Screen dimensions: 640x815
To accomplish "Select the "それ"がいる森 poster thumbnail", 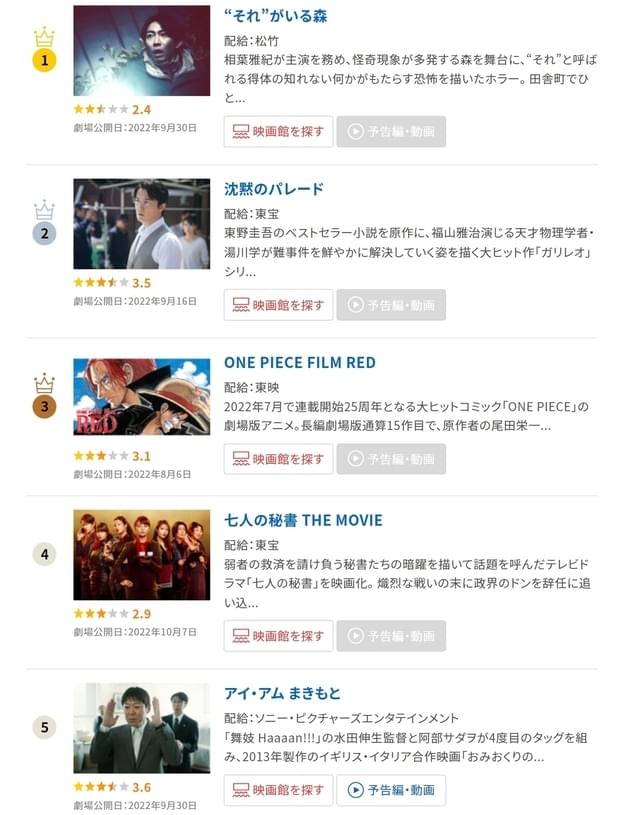I will [141, 51].
